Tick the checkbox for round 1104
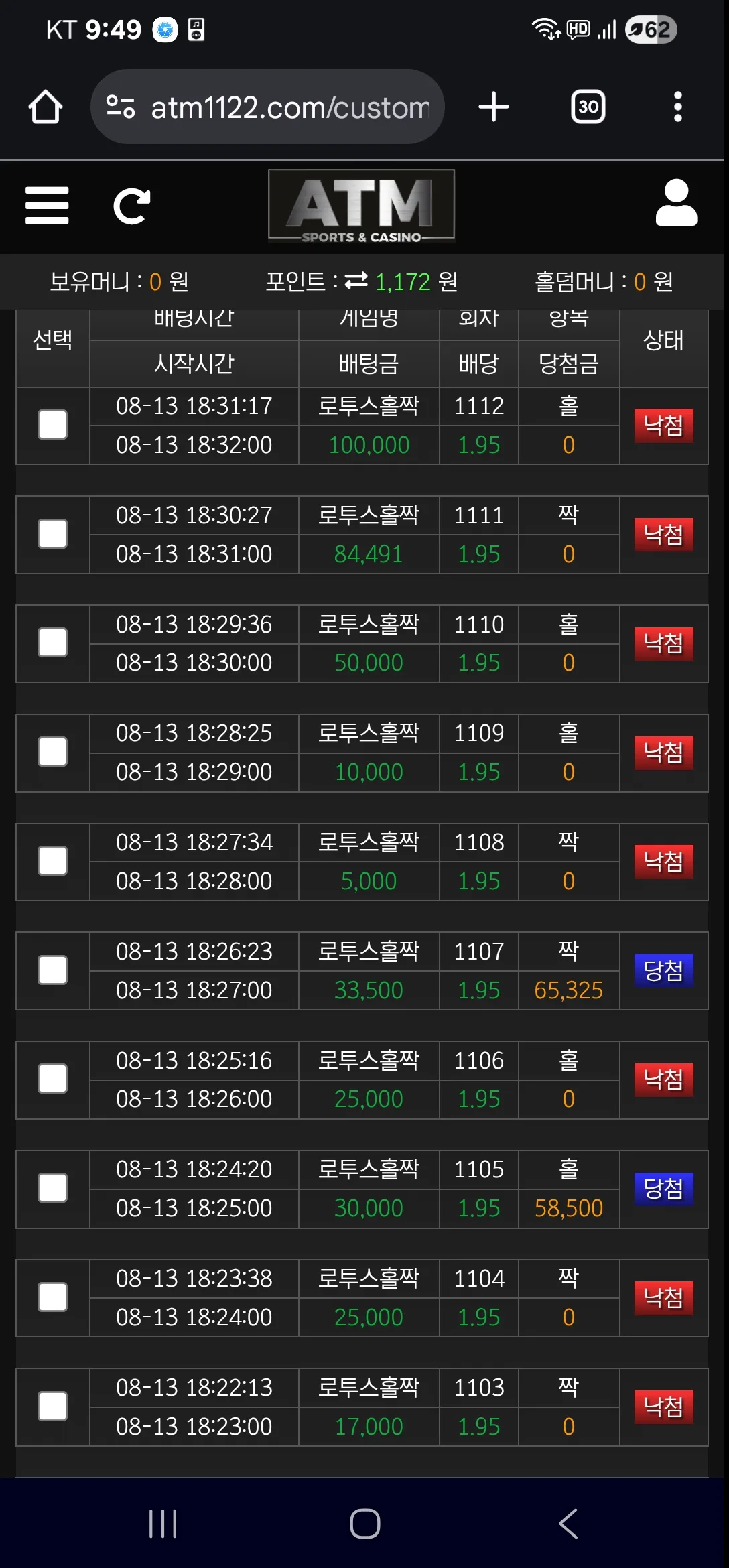This screenshot has height=1568, width=729. 53,1297
